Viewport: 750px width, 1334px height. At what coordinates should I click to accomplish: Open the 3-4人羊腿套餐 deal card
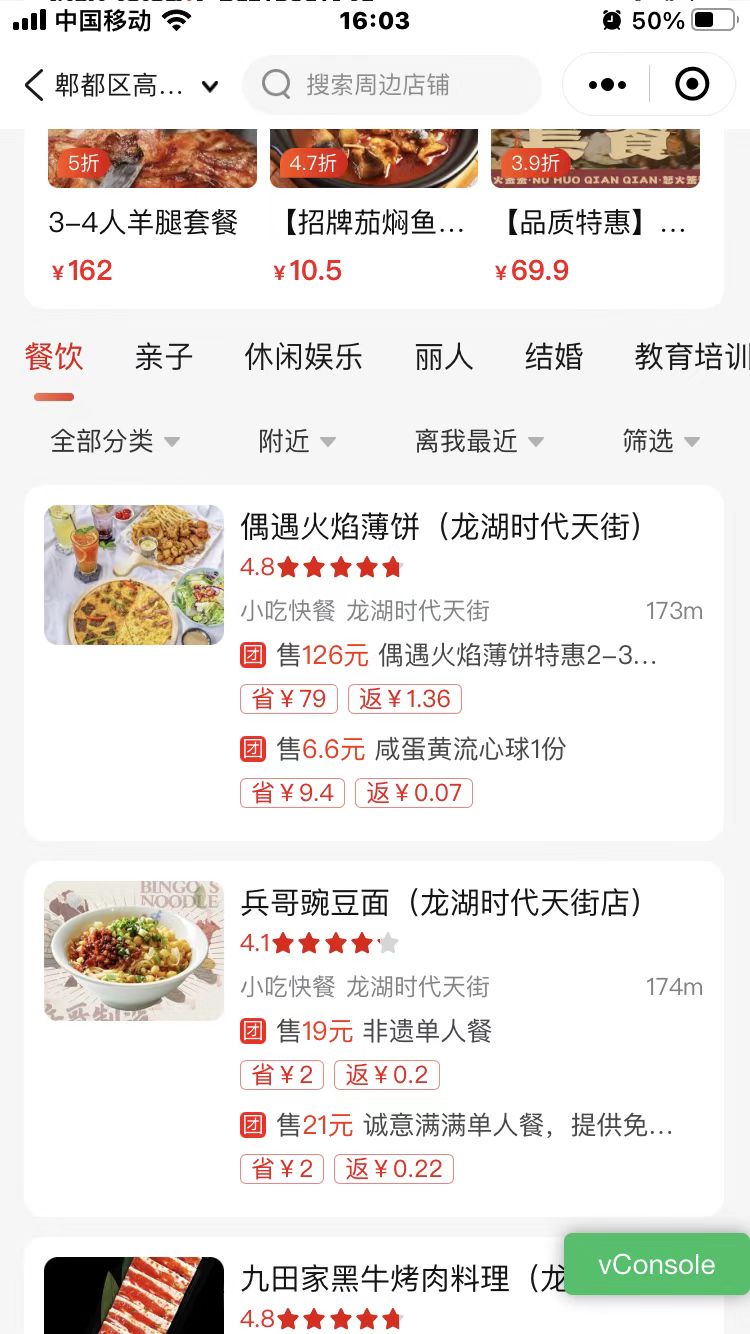tap(143, 222)
